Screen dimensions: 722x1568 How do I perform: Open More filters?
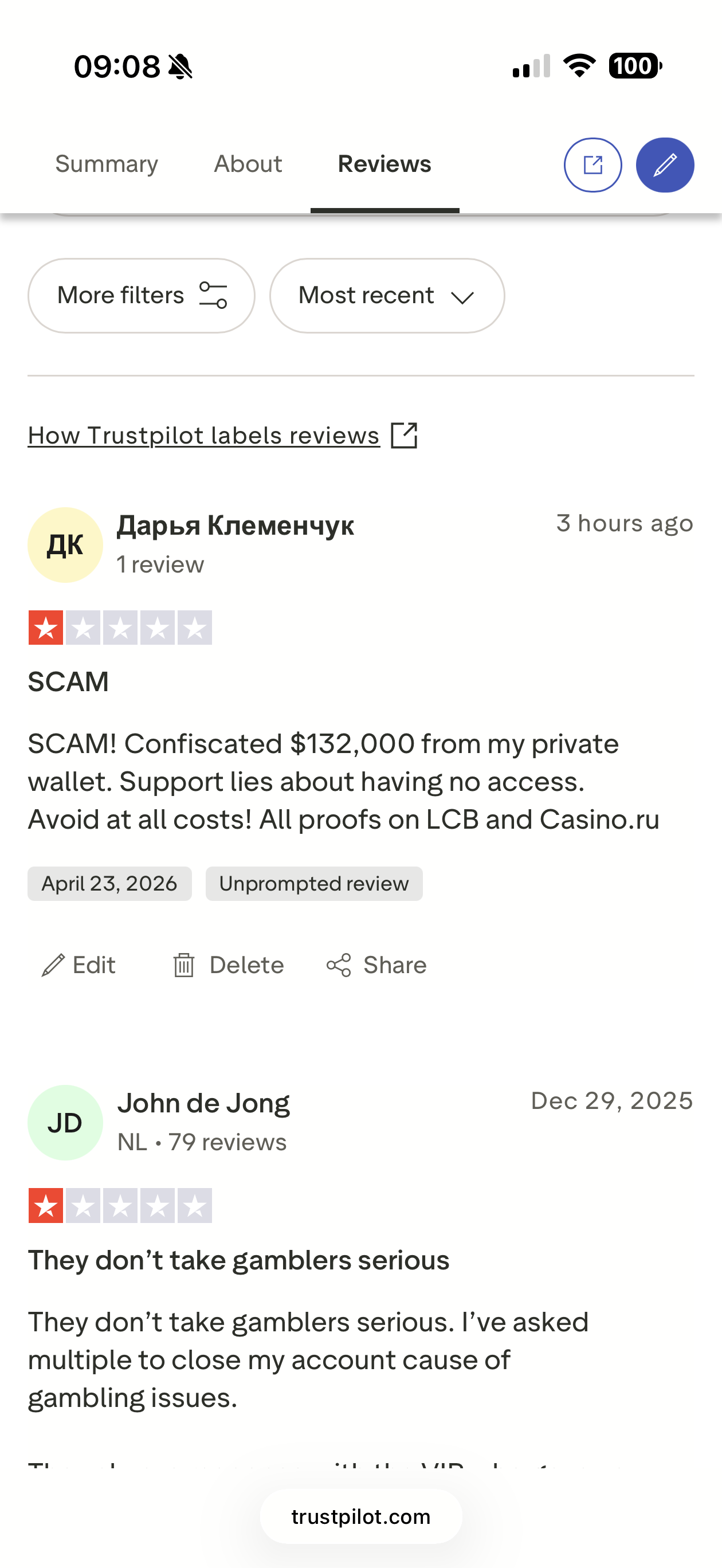(141, 296)
